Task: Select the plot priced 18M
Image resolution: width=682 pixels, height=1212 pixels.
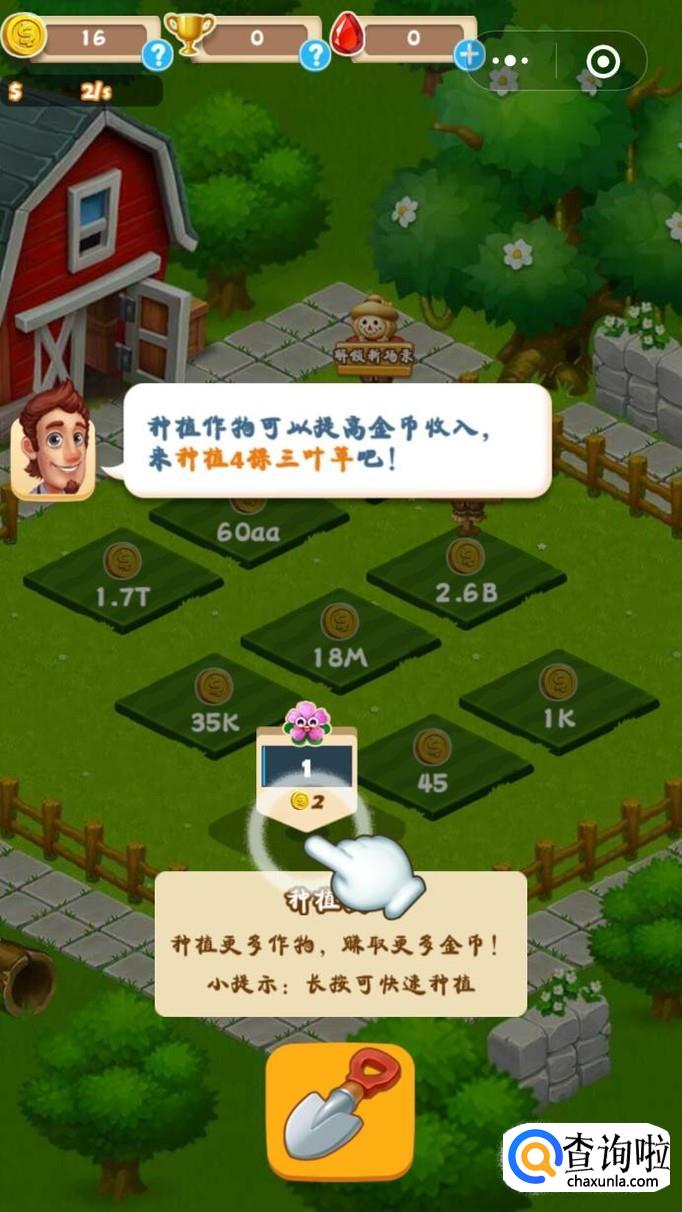Action: coord(340,640)
